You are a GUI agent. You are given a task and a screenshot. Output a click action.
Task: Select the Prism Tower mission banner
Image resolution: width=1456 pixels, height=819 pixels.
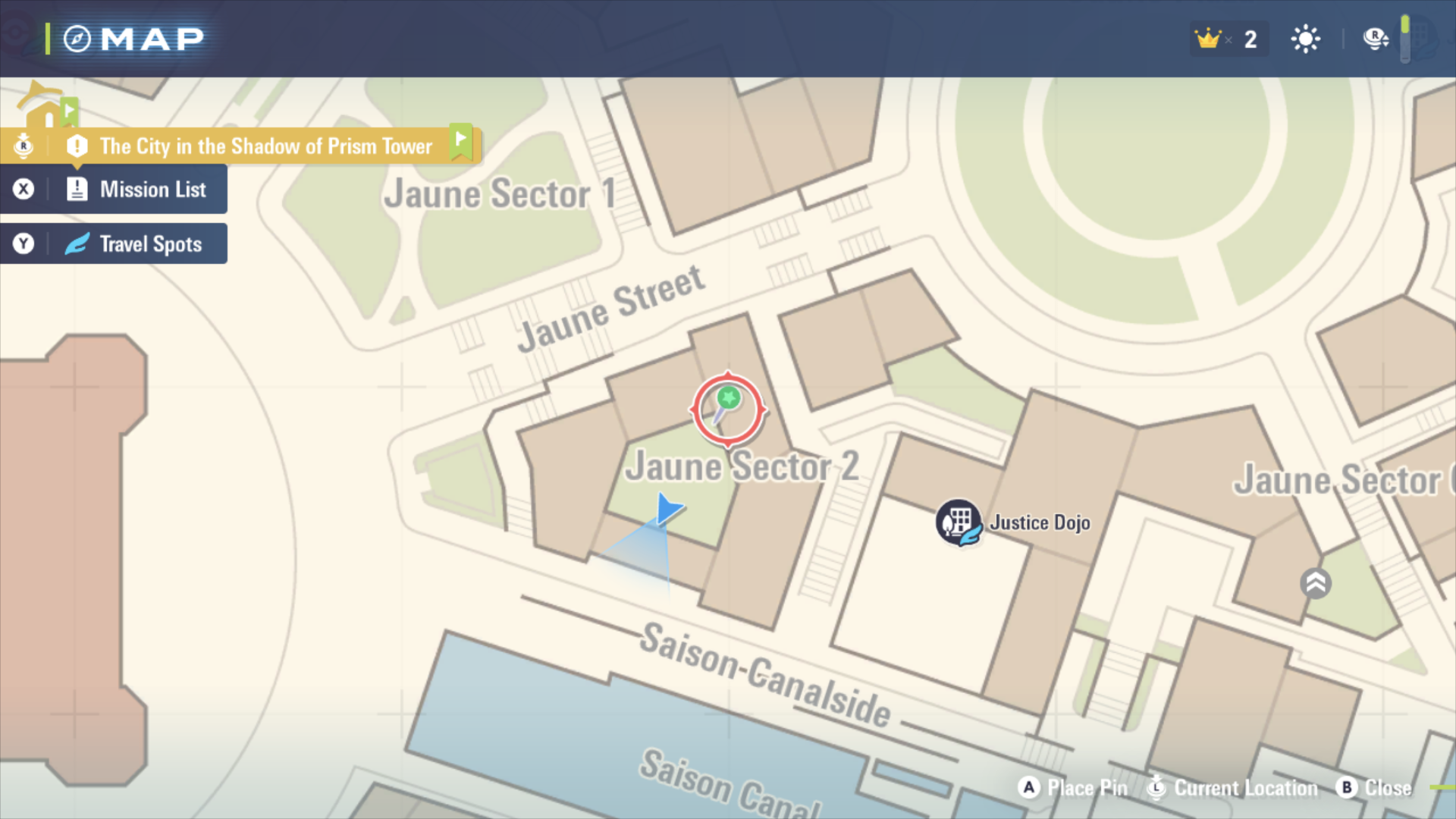click(265, 146)
